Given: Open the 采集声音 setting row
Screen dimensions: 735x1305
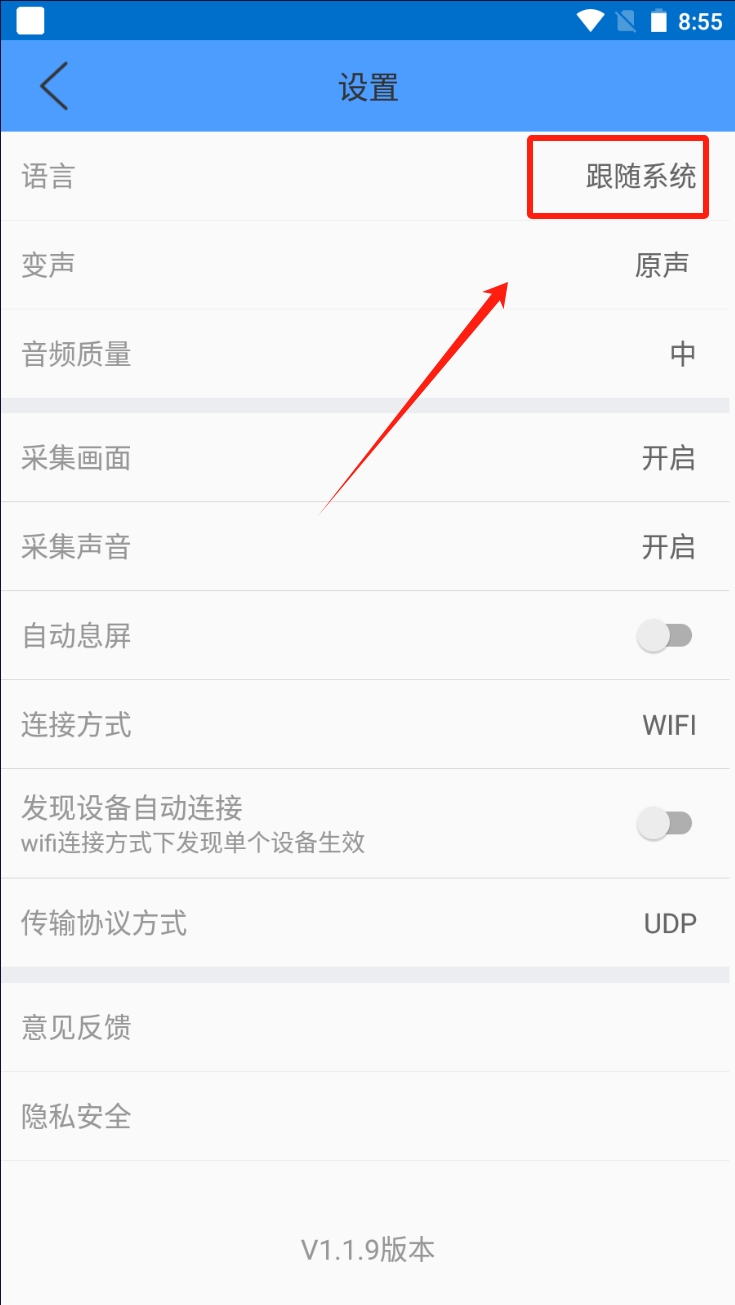Looking at the screenshot, I should (x=367, y=546).
